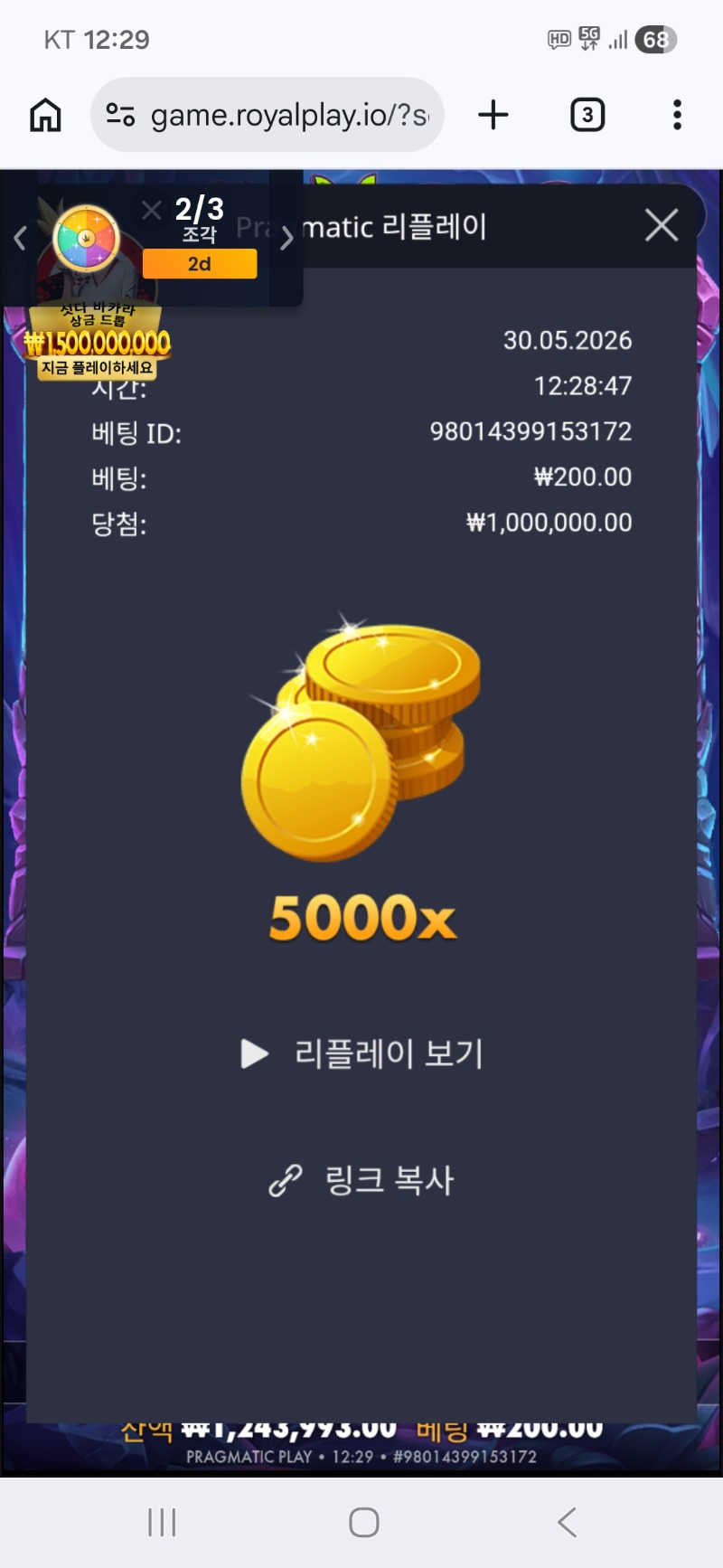Image resolution: width=723 pixels, height=1568 pixels.
Task: Open the tab switcher showing 3 tabs
Action: click(587, 115)
